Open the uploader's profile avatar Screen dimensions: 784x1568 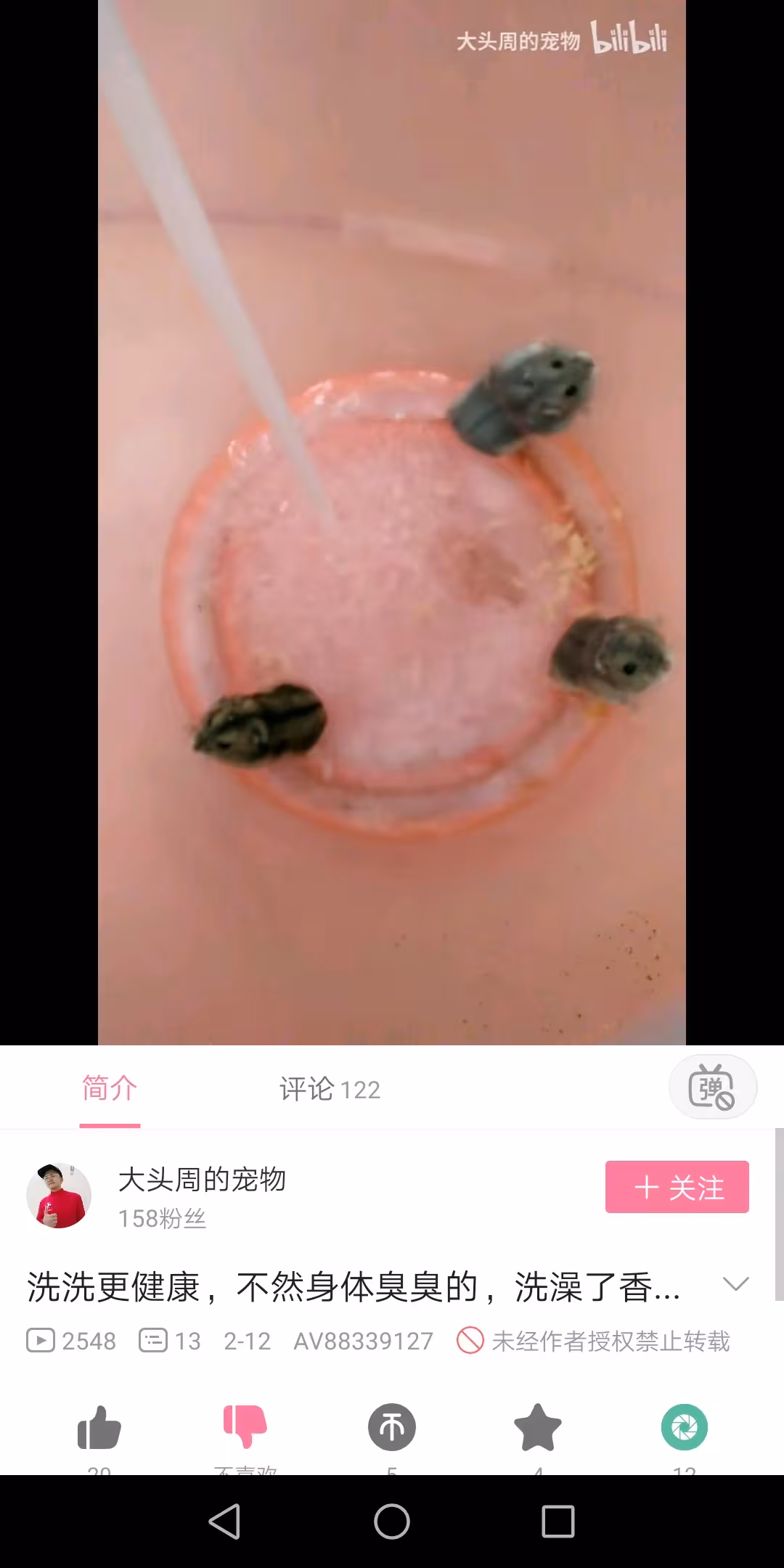(x=58, y=1195)
